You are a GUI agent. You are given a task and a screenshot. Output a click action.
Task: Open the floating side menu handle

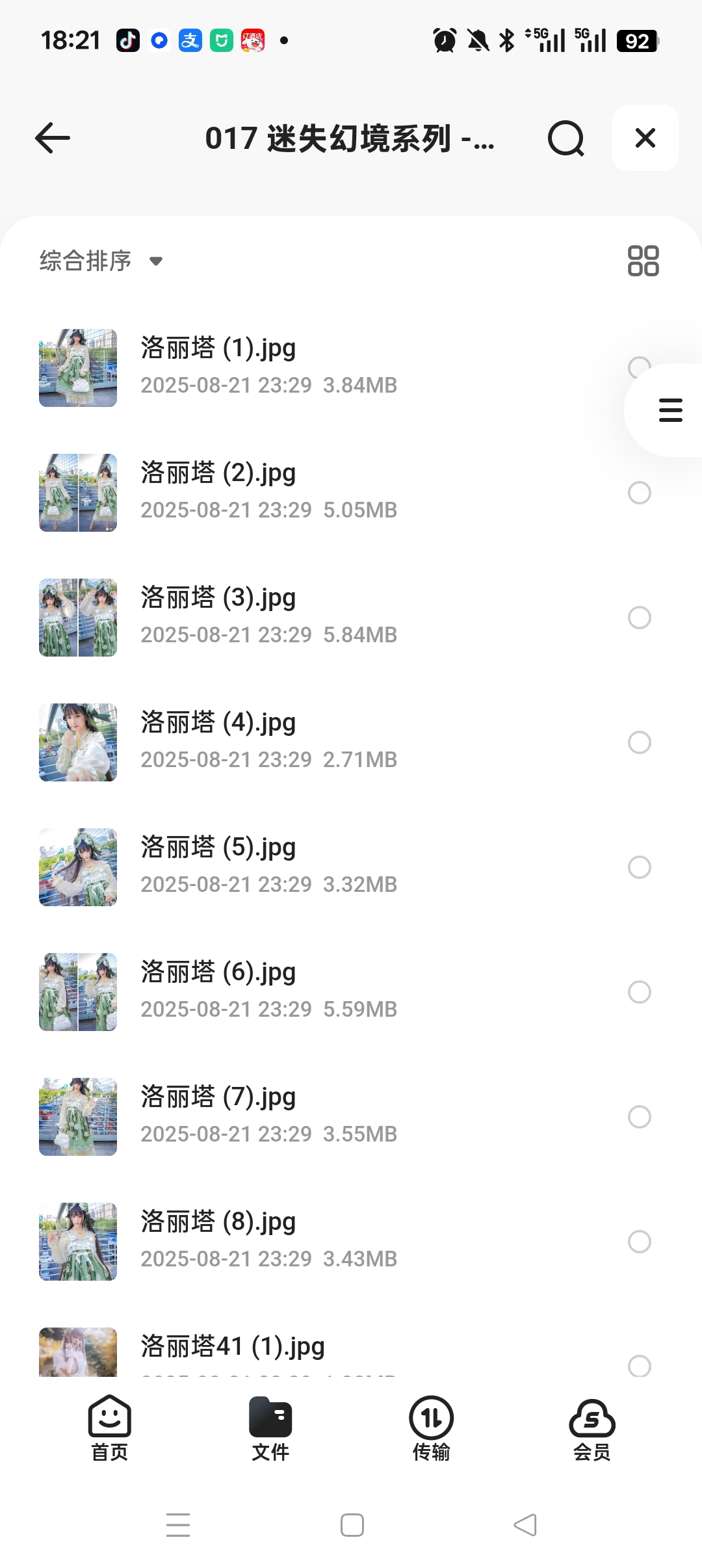point(670,410)
